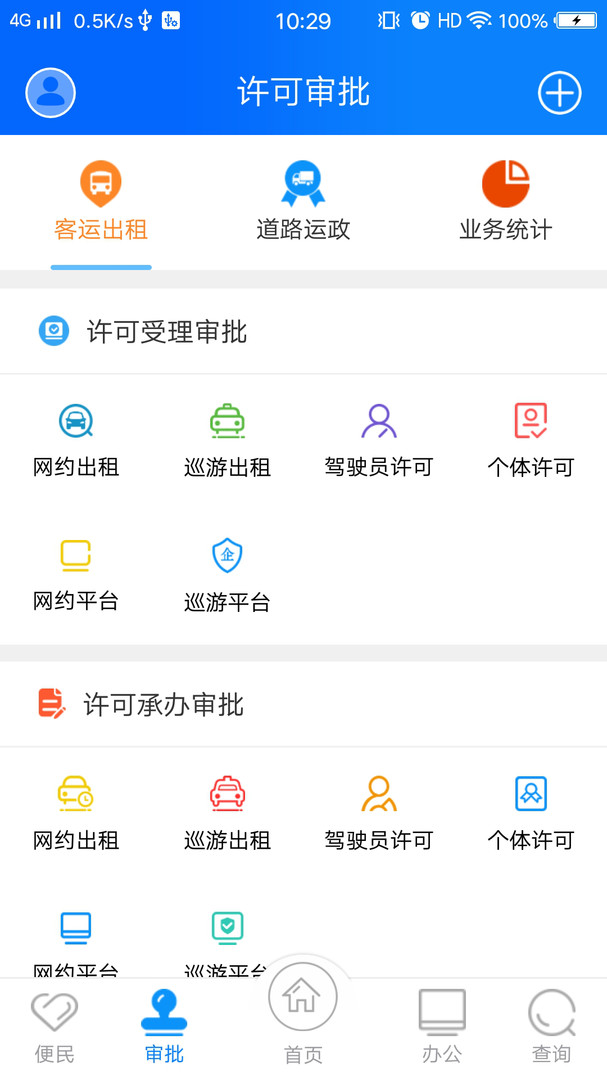Open 网约出租 under 许可承办审批
607x1080 pixels.
coord(76,813)
